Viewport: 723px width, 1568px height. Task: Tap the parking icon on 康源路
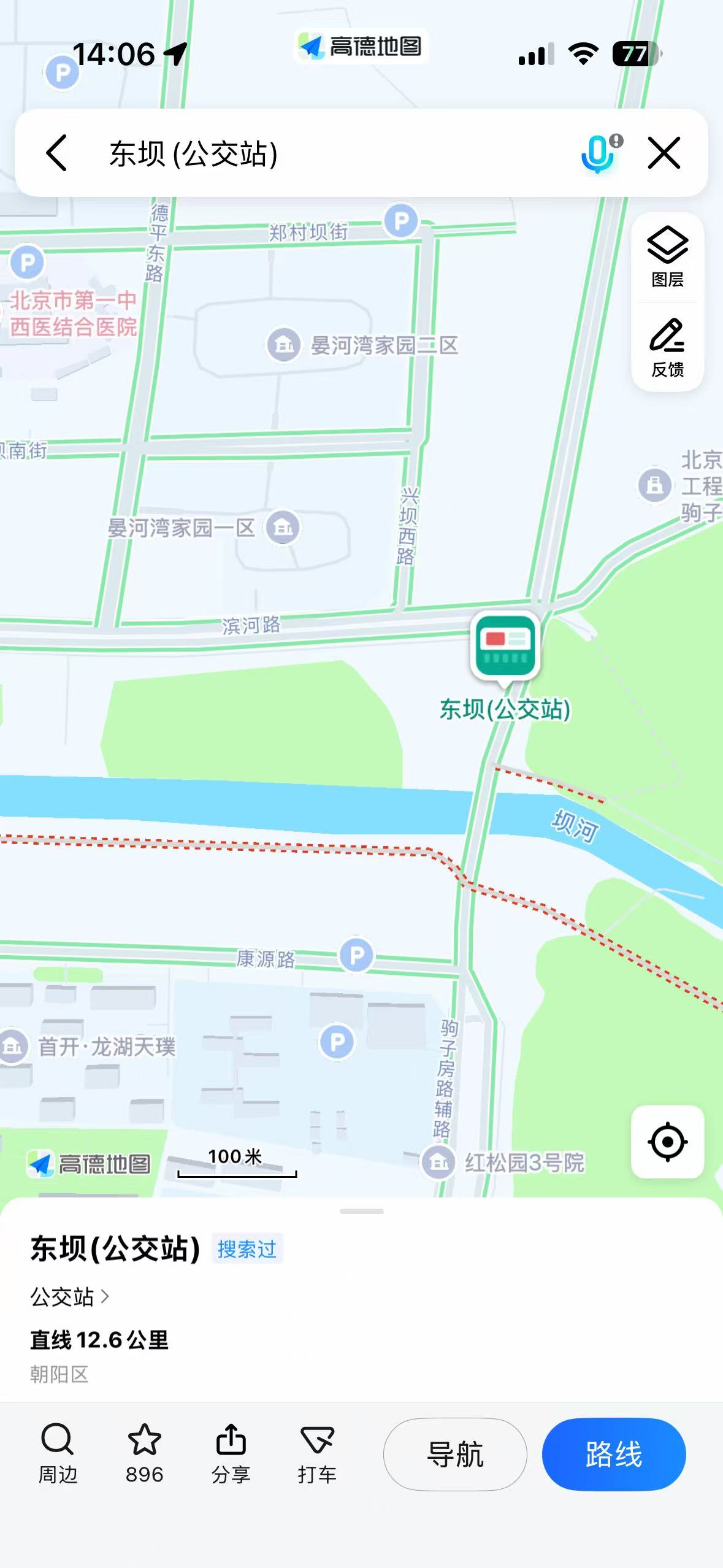[356, 955]
